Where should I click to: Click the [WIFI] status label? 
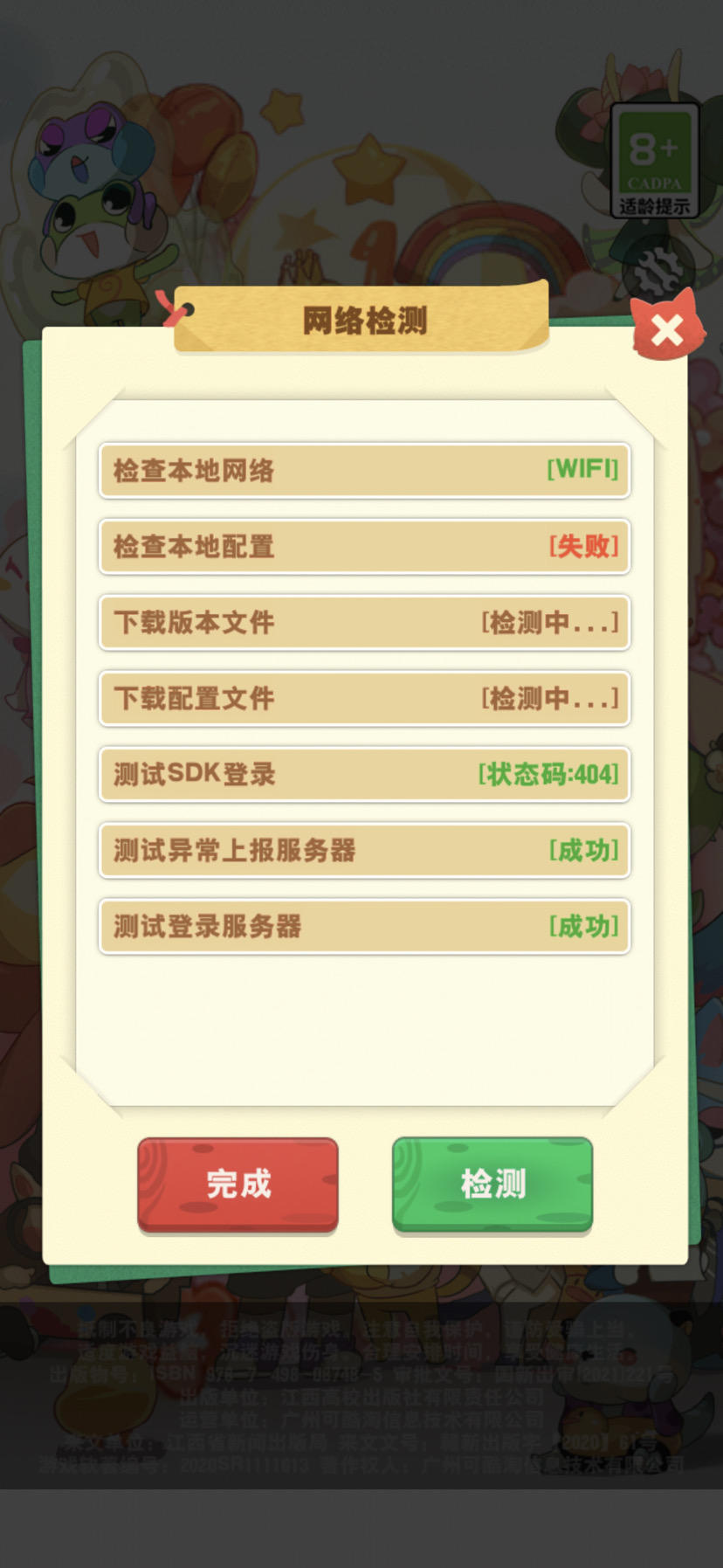(x=582, y=470)
